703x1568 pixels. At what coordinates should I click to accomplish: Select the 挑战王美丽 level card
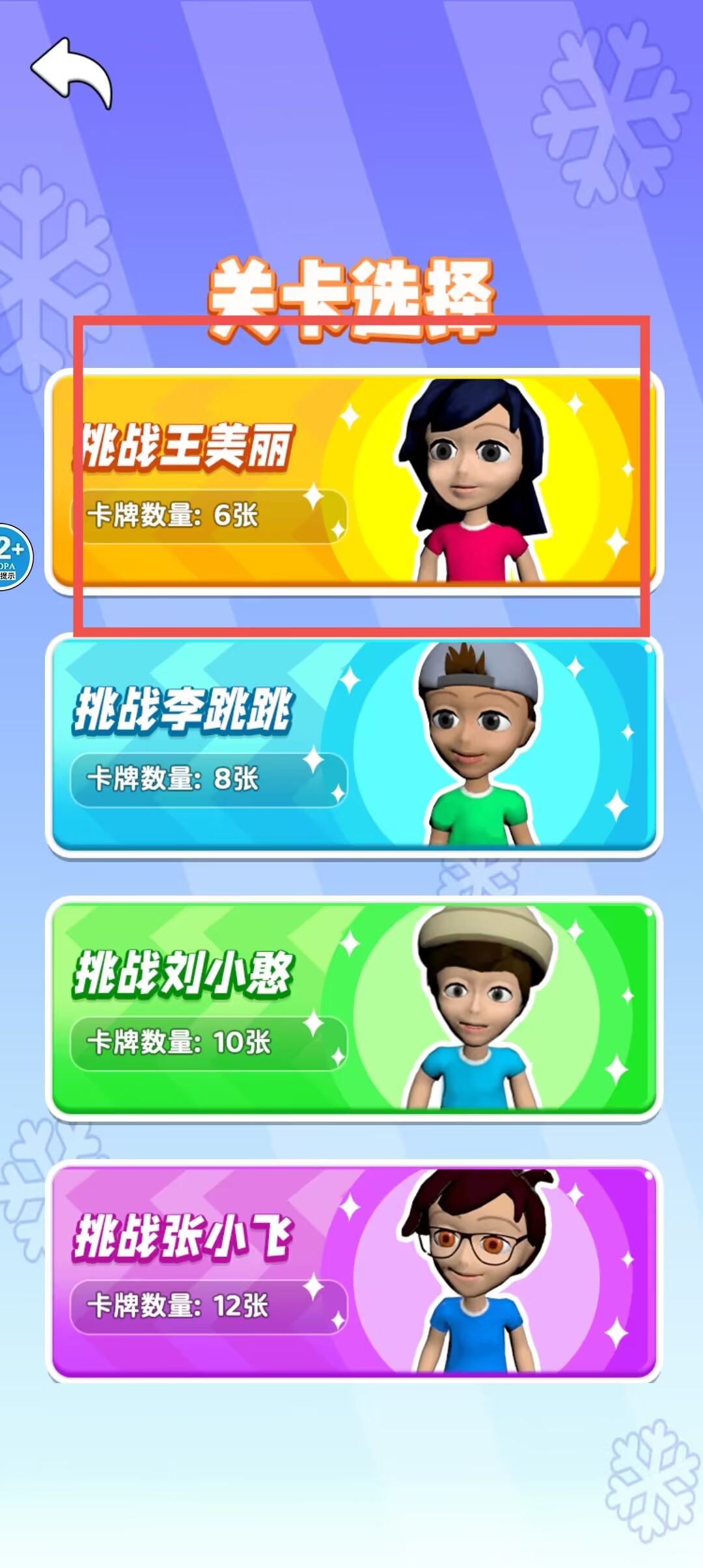click(x=354, y=482)
